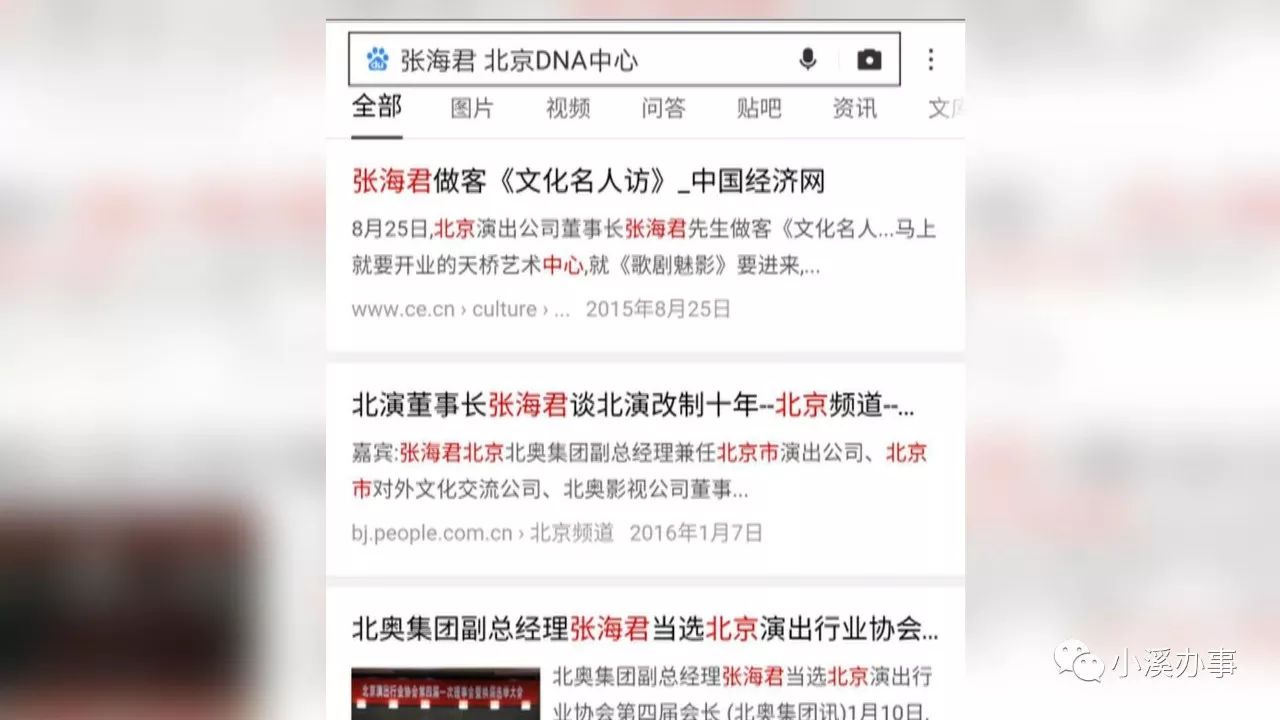Open the 贴吧 tab

point(759,108)
